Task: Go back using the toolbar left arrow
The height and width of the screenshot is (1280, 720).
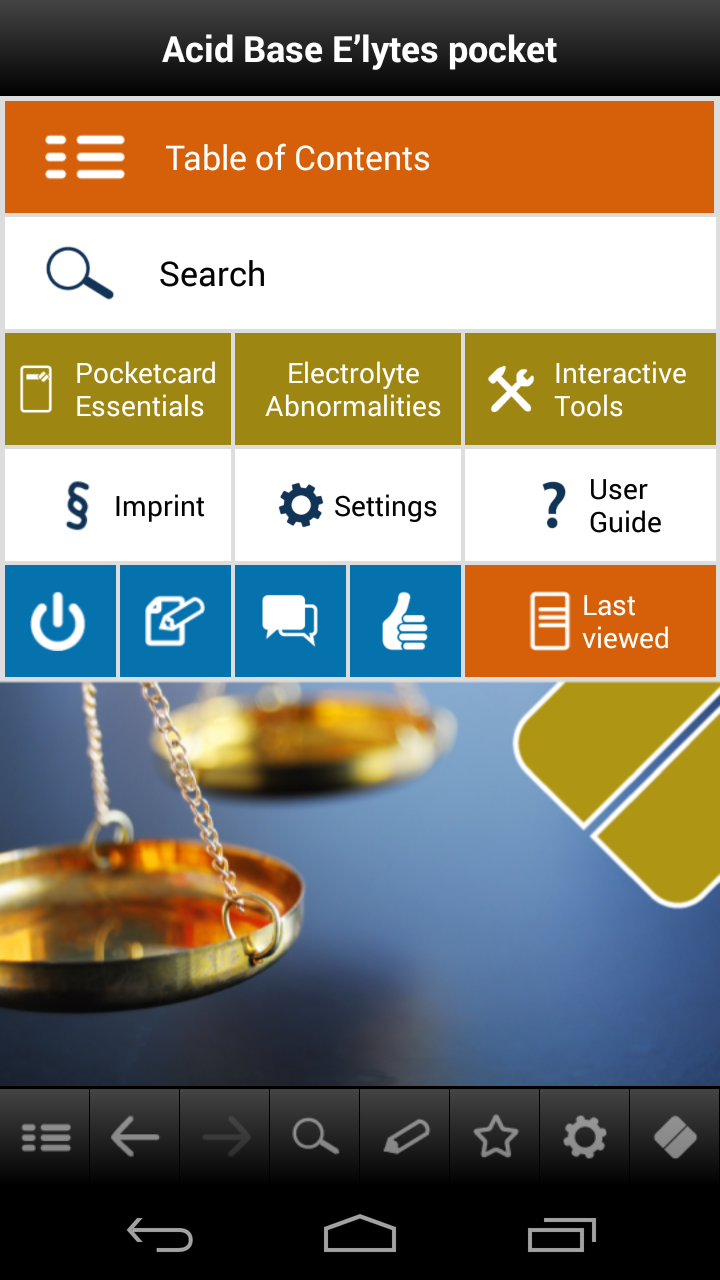Action: [135, 1137]
